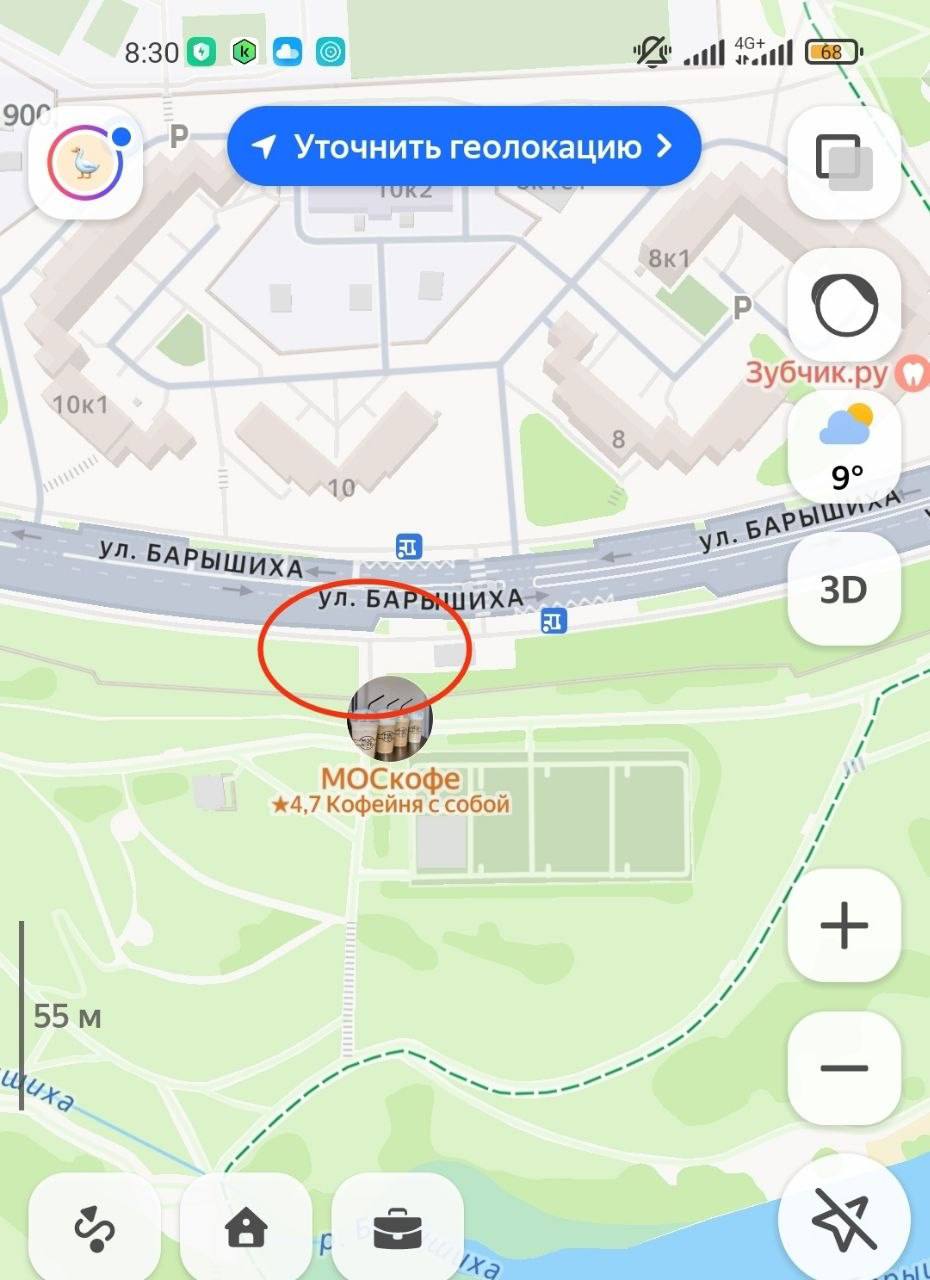Tap the bus stop above ул. Барышиха

point(408,546)
